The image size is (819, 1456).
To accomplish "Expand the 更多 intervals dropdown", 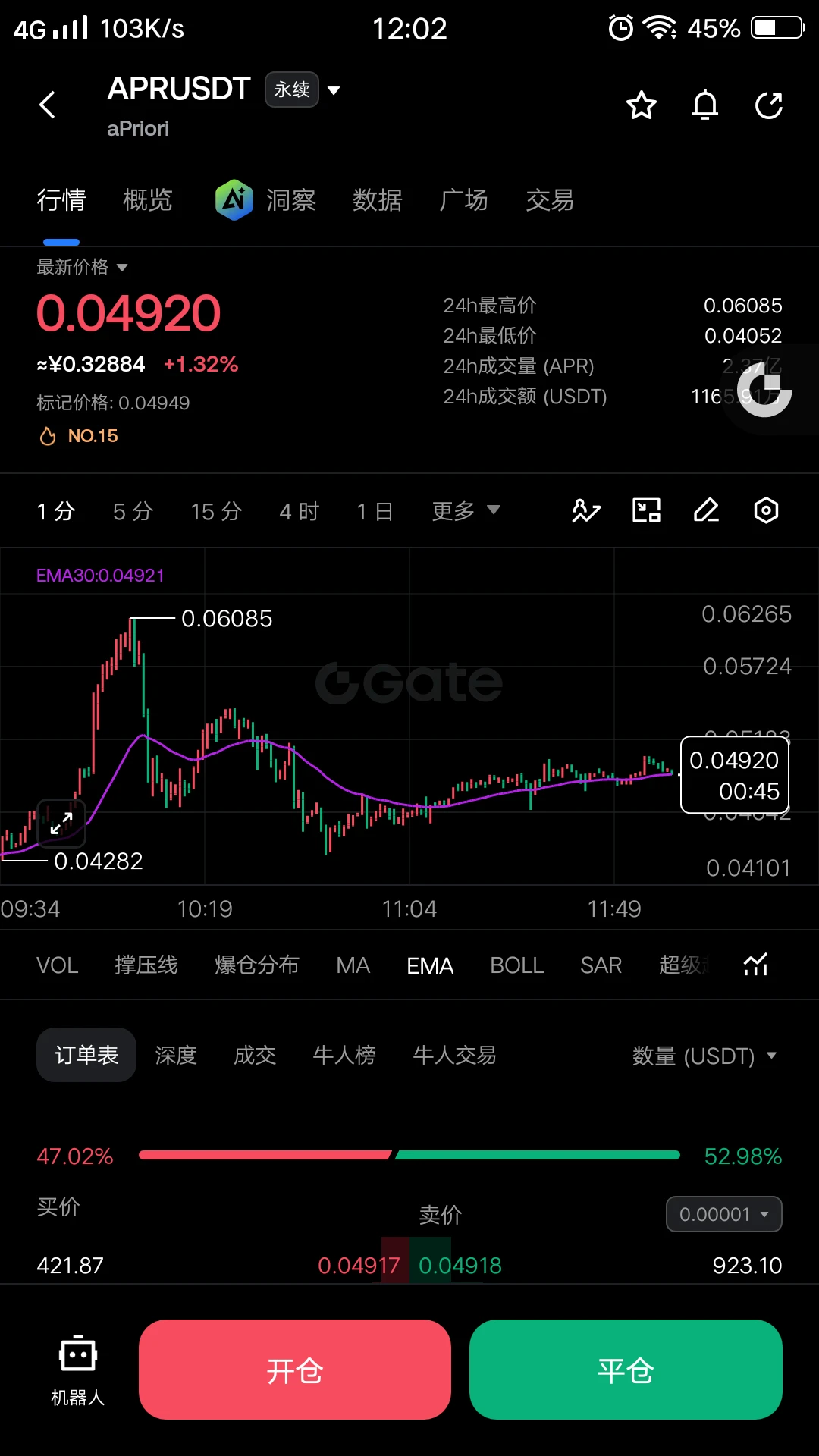I will [466, 511].
